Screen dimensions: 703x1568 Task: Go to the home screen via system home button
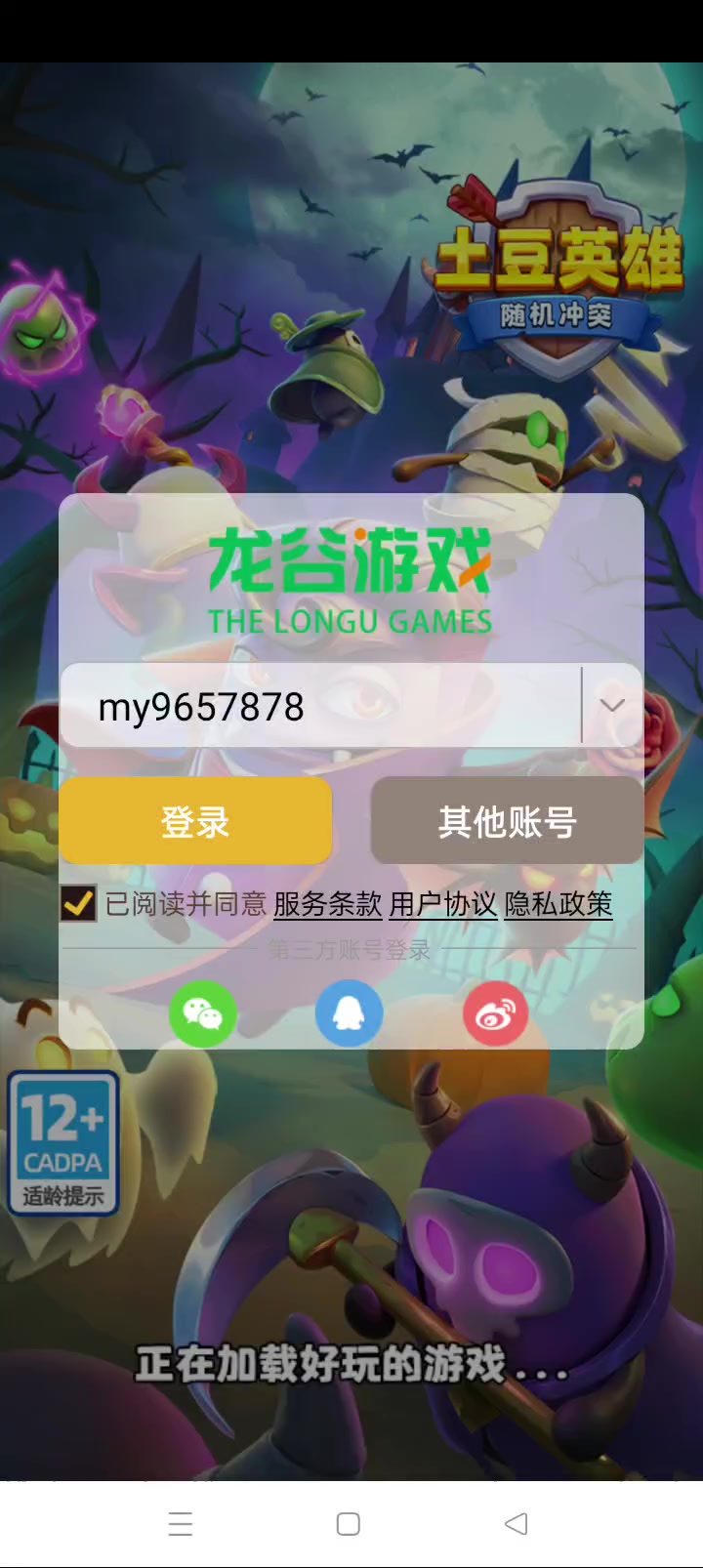349,1524
